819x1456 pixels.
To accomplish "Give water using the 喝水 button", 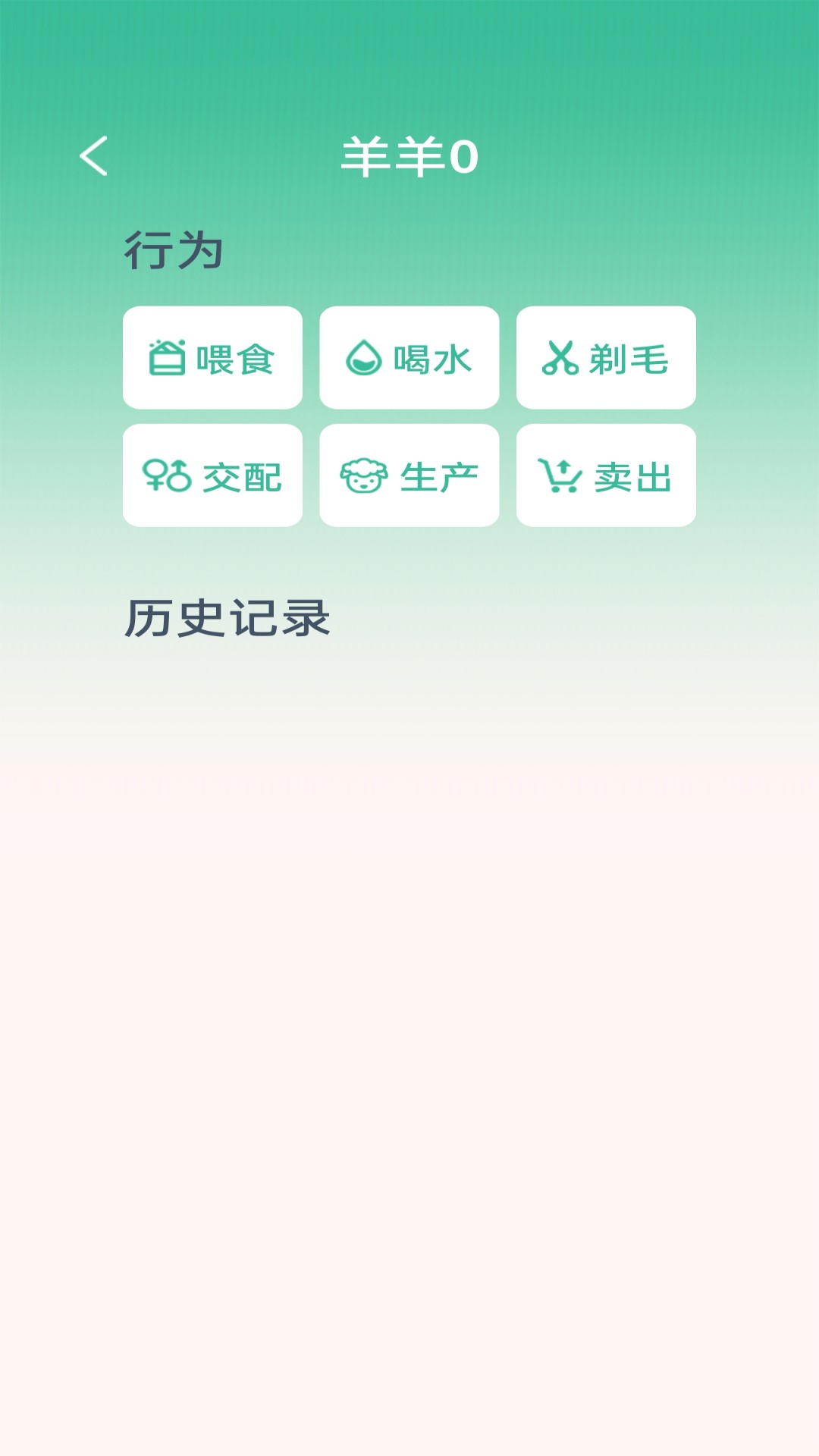I will (409, 358).
